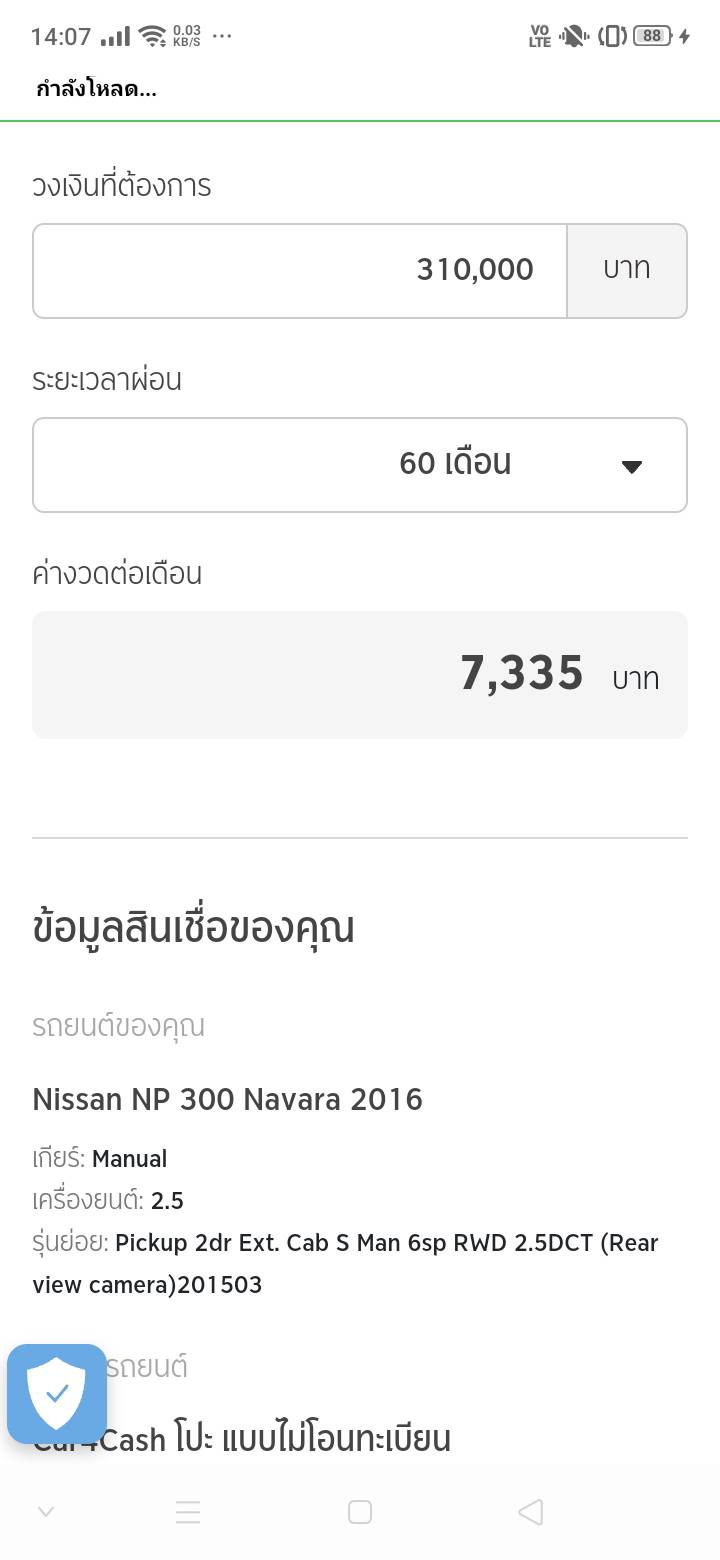Edit the 310,000 baht loan amount field

click(300, 271)
